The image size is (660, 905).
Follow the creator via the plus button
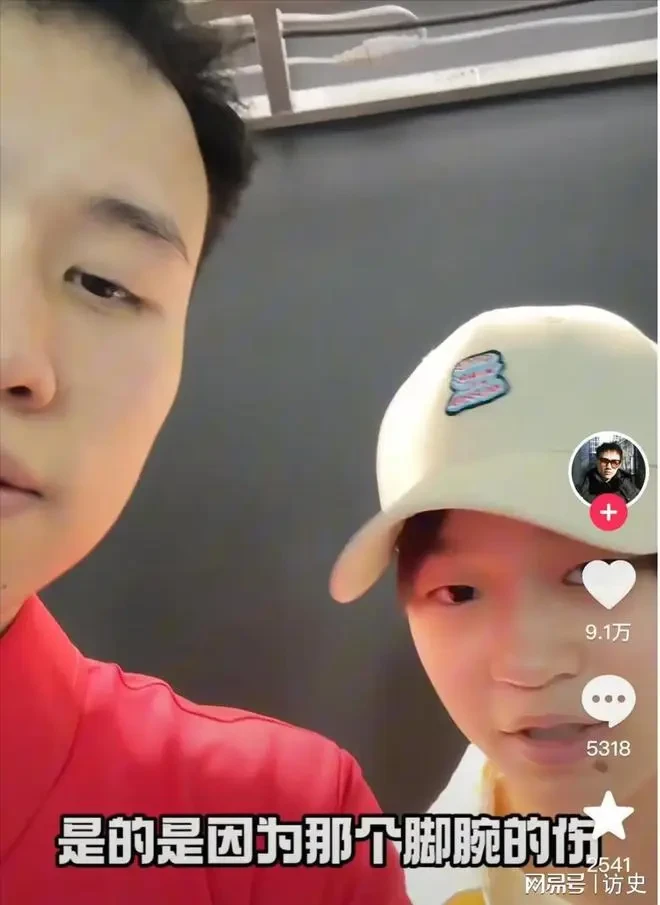(x=608, y=513)
